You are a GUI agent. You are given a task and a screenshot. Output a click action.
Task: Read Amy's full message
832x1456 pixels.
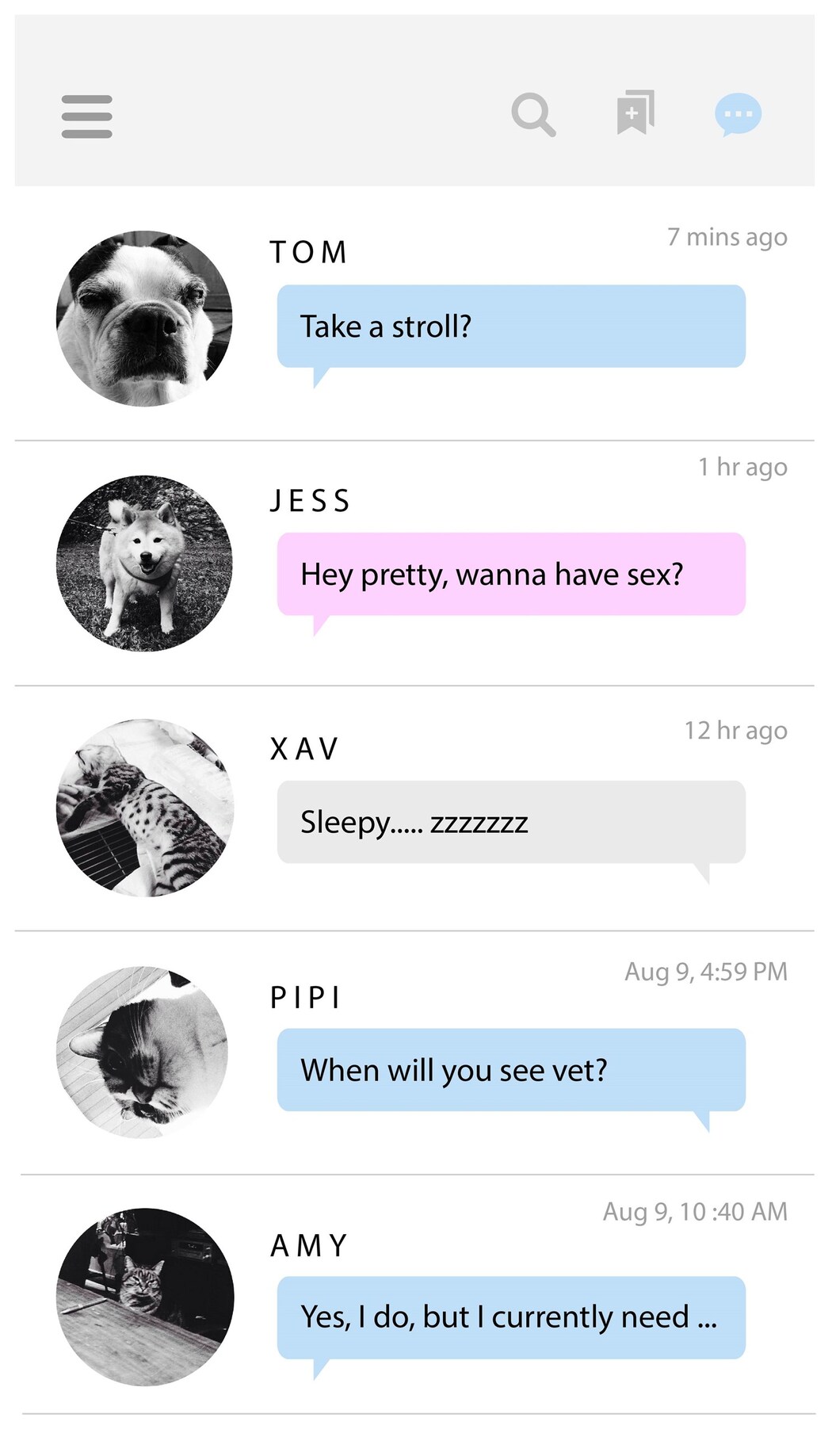(x=511, y=1317)
